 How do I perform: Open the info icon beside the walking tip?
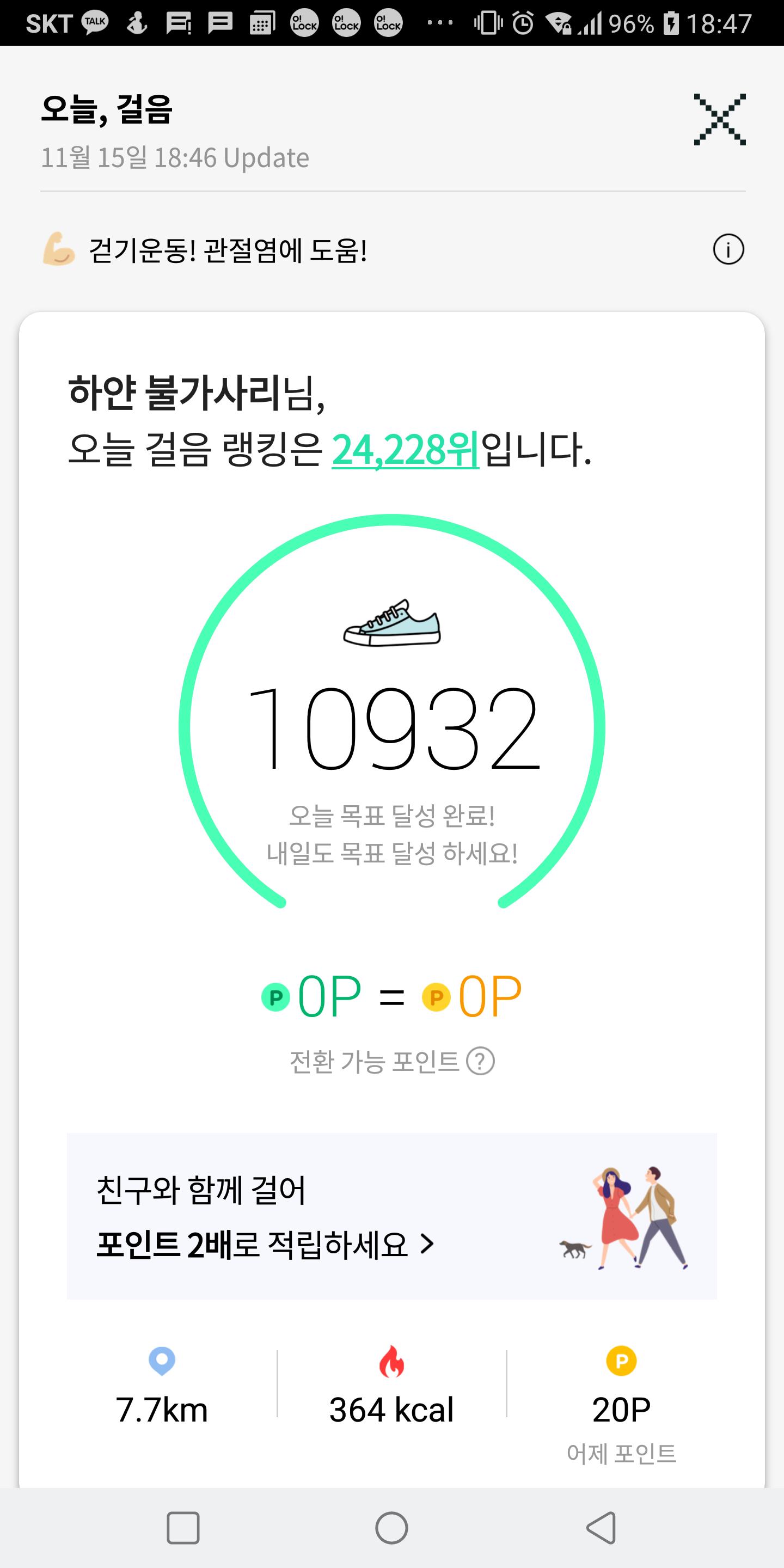(x=728, y=249)
